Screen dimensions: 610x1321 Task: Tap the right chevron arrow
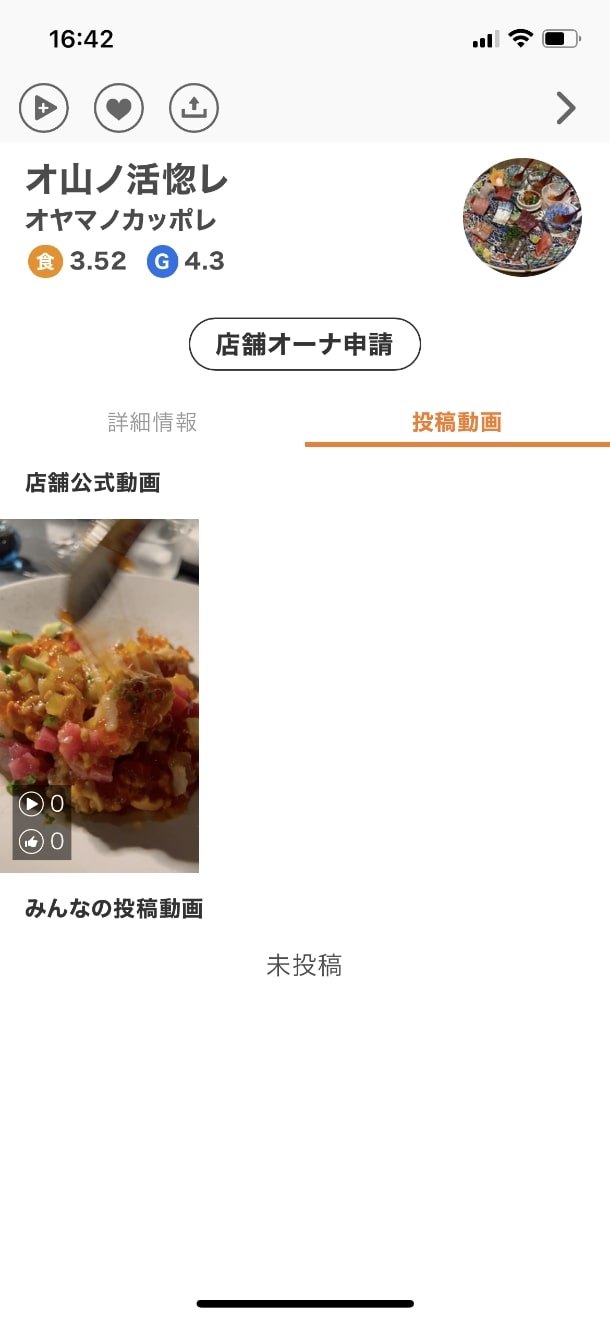[x=566, y=108]
